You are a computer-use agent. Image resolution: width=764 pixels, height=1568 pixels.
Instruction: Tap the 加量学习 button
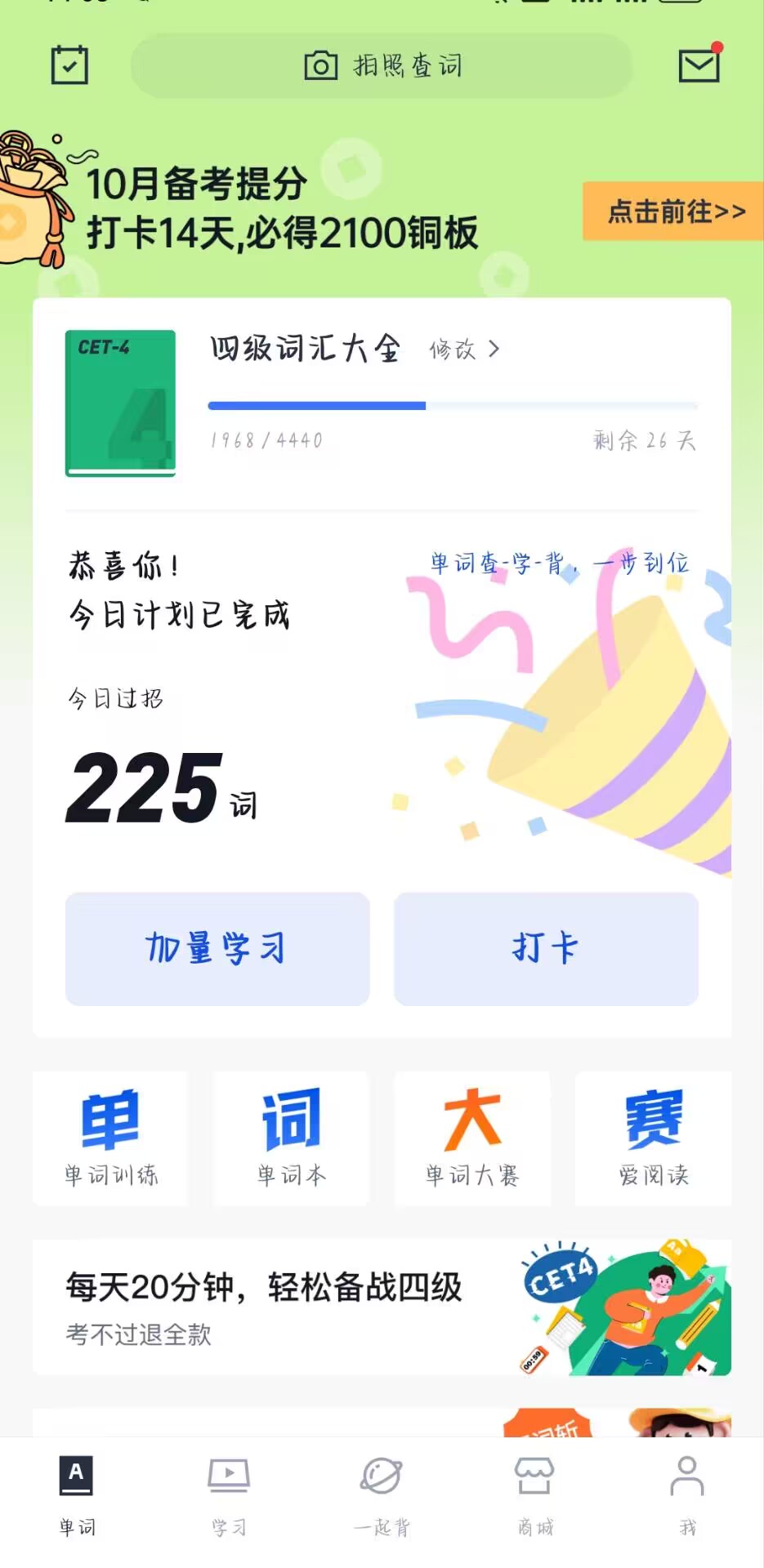coord(217,948)
